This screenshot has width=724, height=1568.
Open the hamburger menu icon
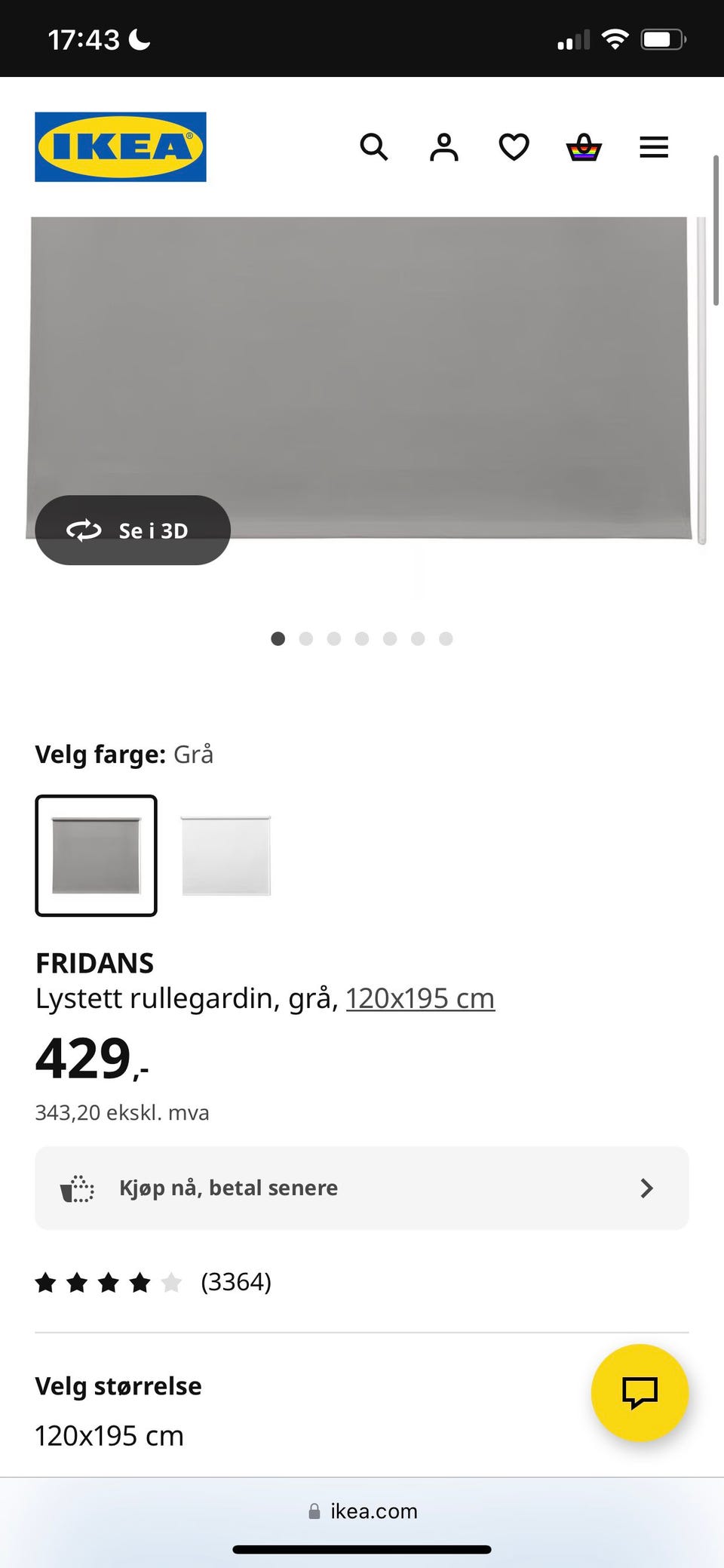[x=654, y=147]
